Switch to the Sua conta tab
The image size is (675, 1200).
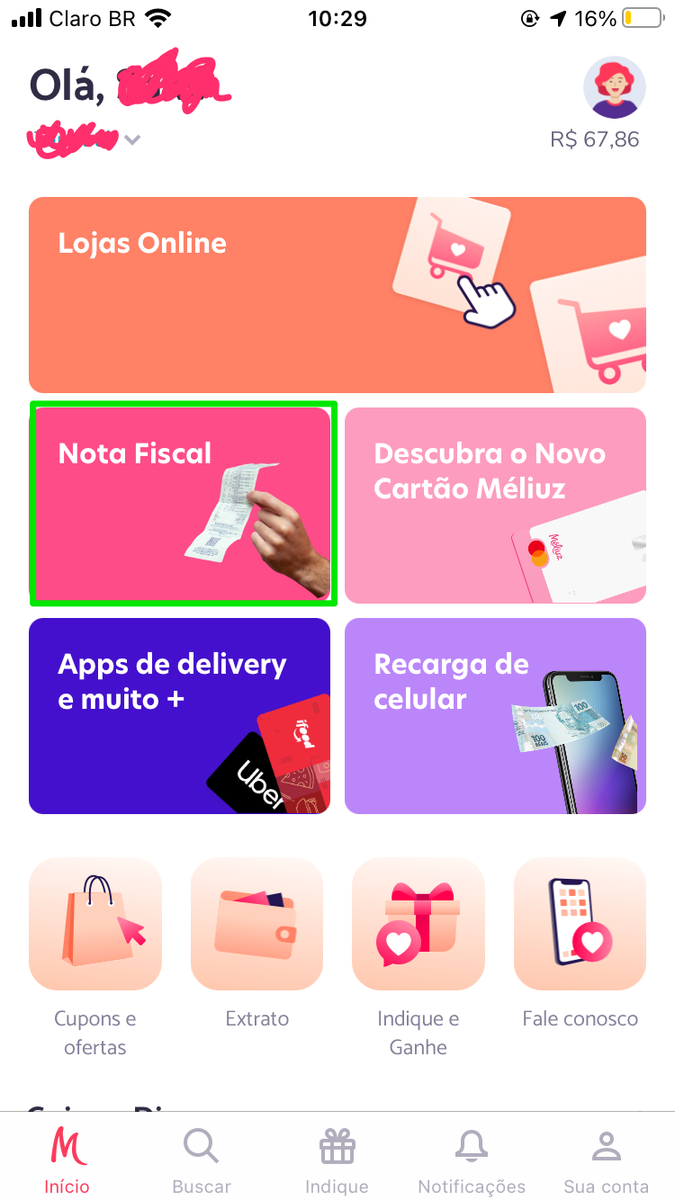pyautogui.click(x=606, y=1160)
